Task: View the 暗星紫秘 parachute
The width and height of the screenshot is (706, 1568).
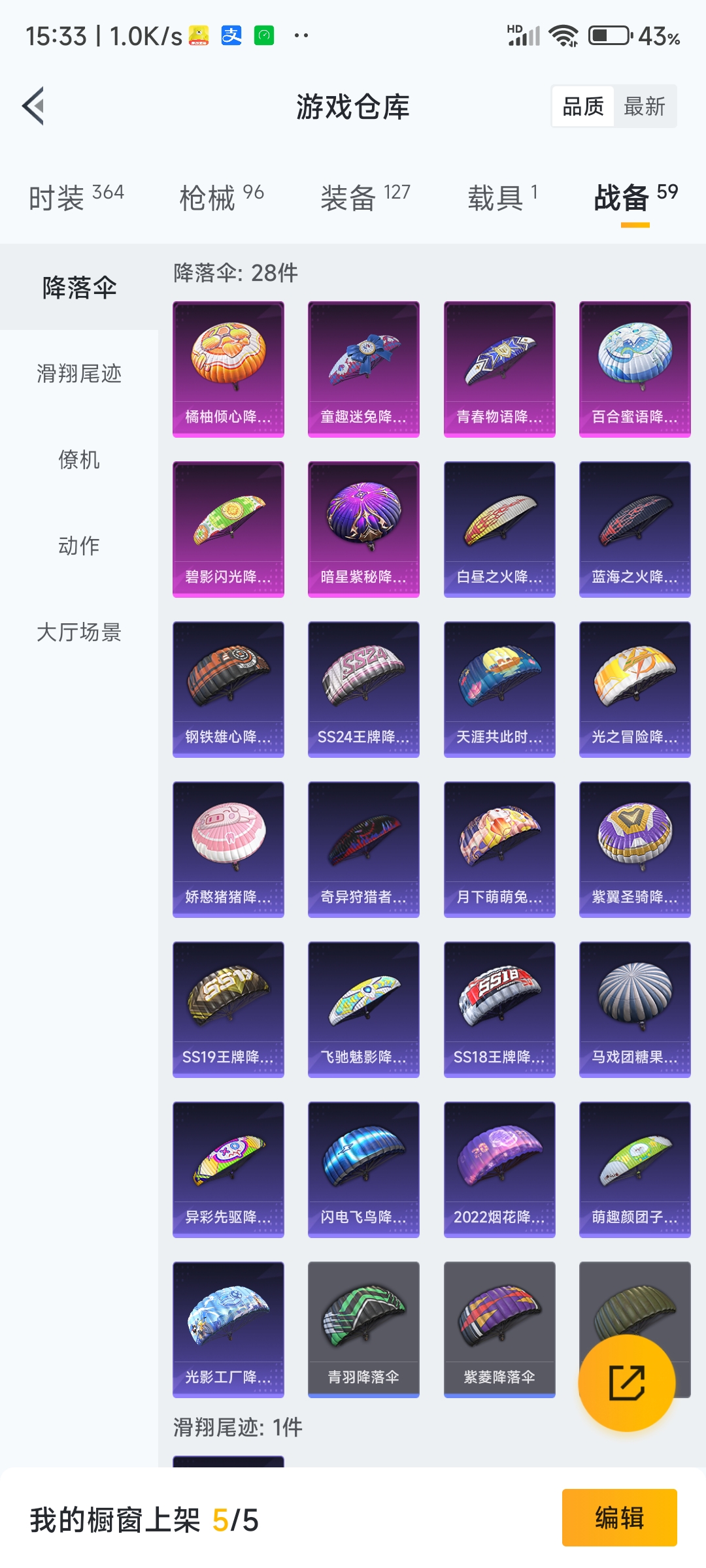Action: coord(363,529)
